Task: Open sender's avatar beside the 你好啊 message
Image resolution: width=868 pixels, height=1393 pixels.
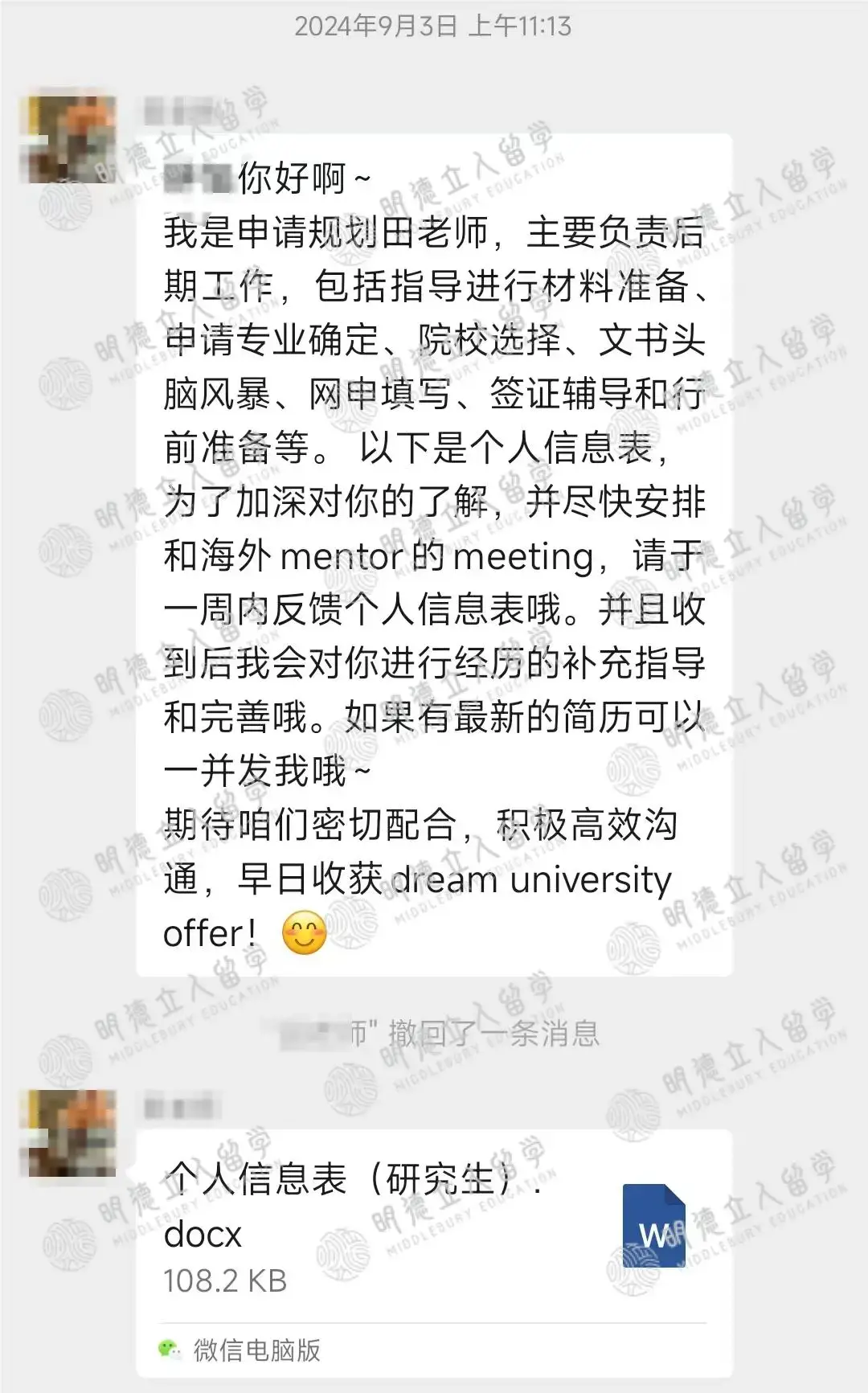Action: (72, 139)
